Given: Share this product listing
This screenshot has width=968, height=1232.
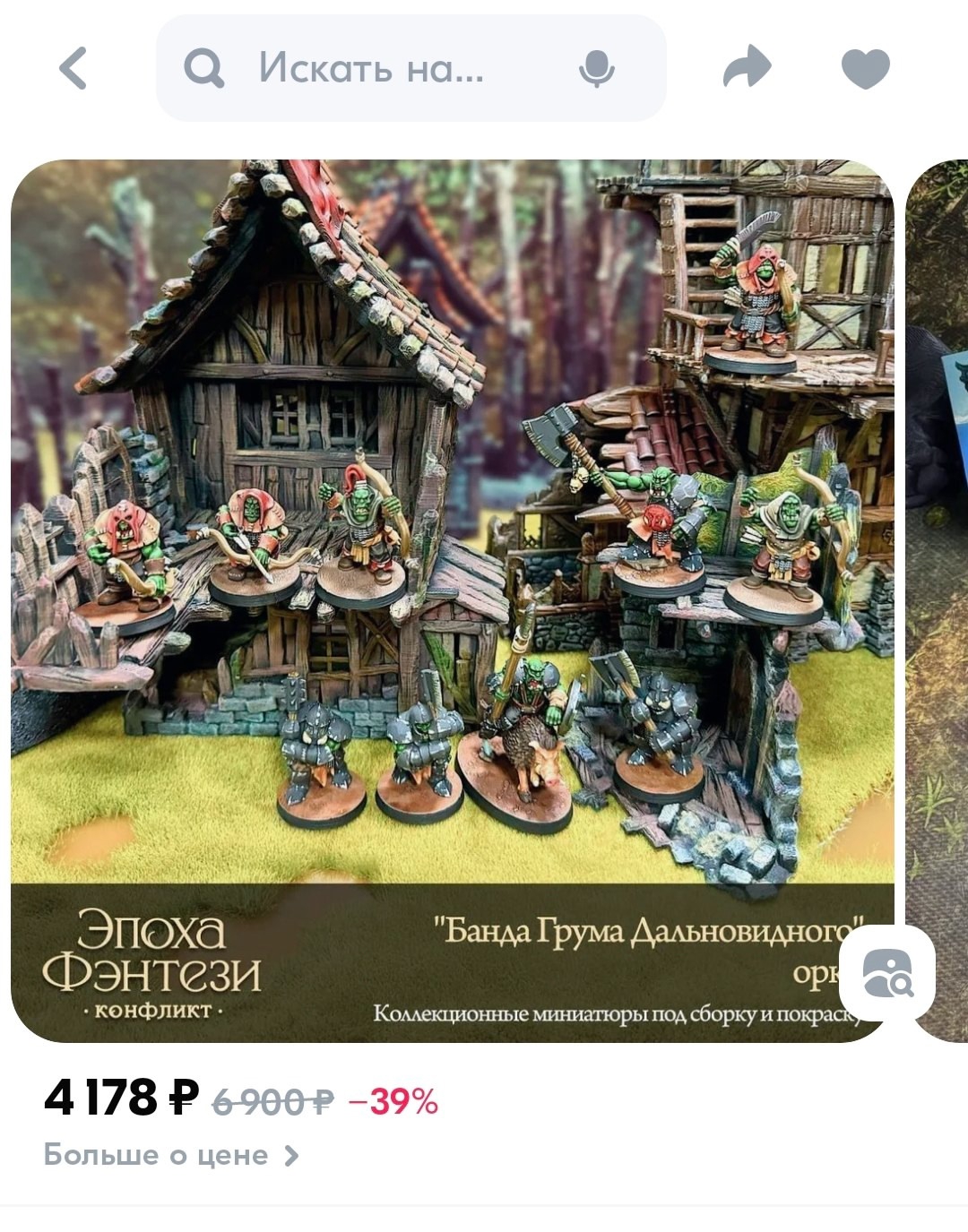Looking at the screenshot, I should (x=747, y=68).
